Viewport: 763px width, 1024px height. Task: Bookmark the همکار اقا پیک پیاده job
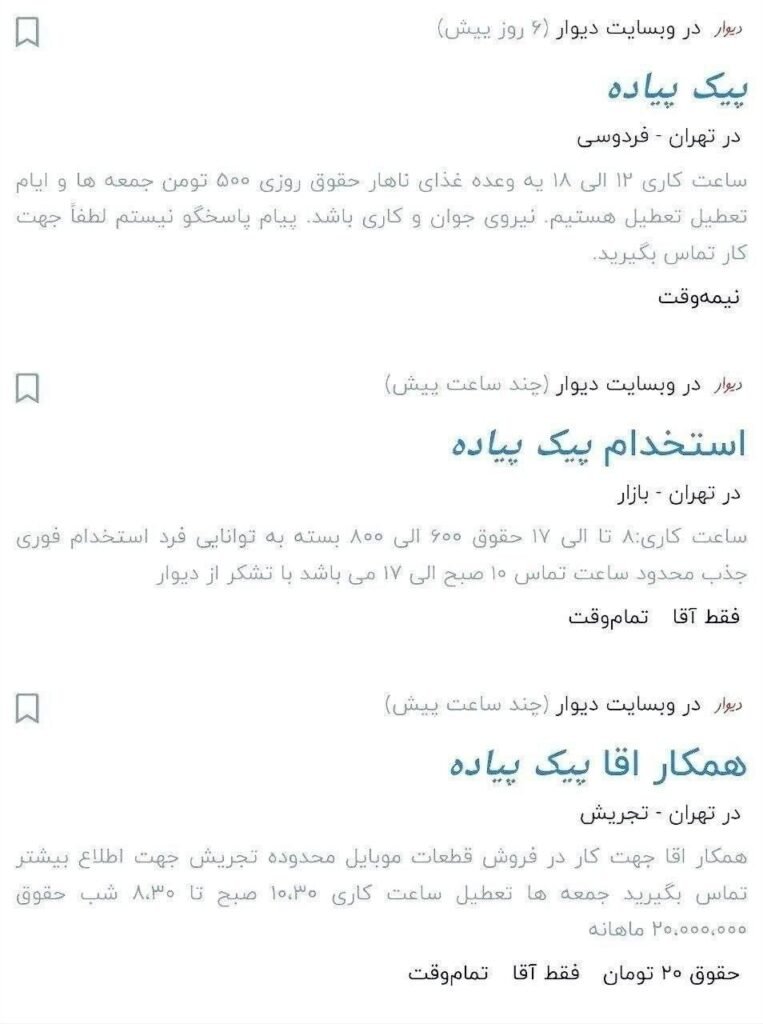point(27,708)
